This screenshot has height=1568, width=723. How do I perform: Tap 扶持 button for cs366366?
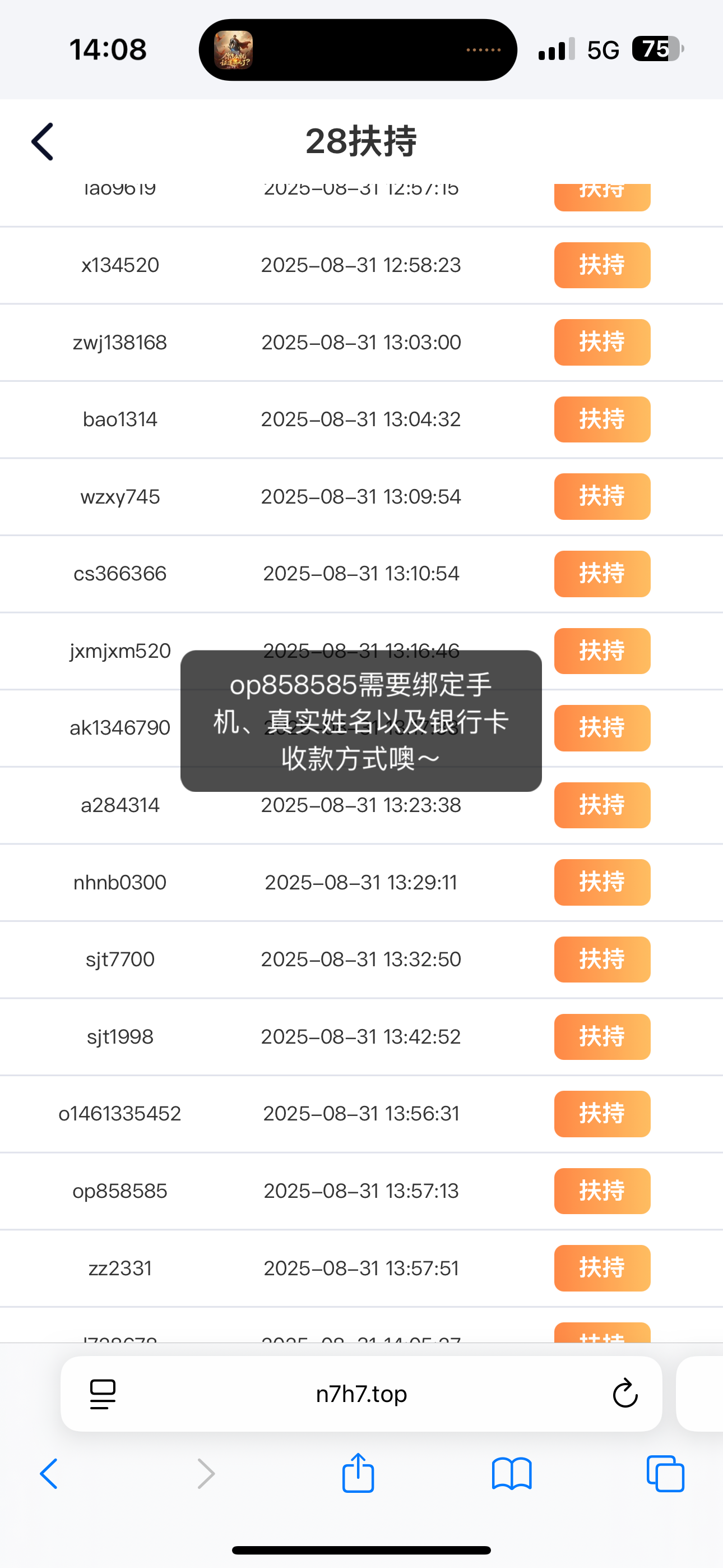pos(601,573)
